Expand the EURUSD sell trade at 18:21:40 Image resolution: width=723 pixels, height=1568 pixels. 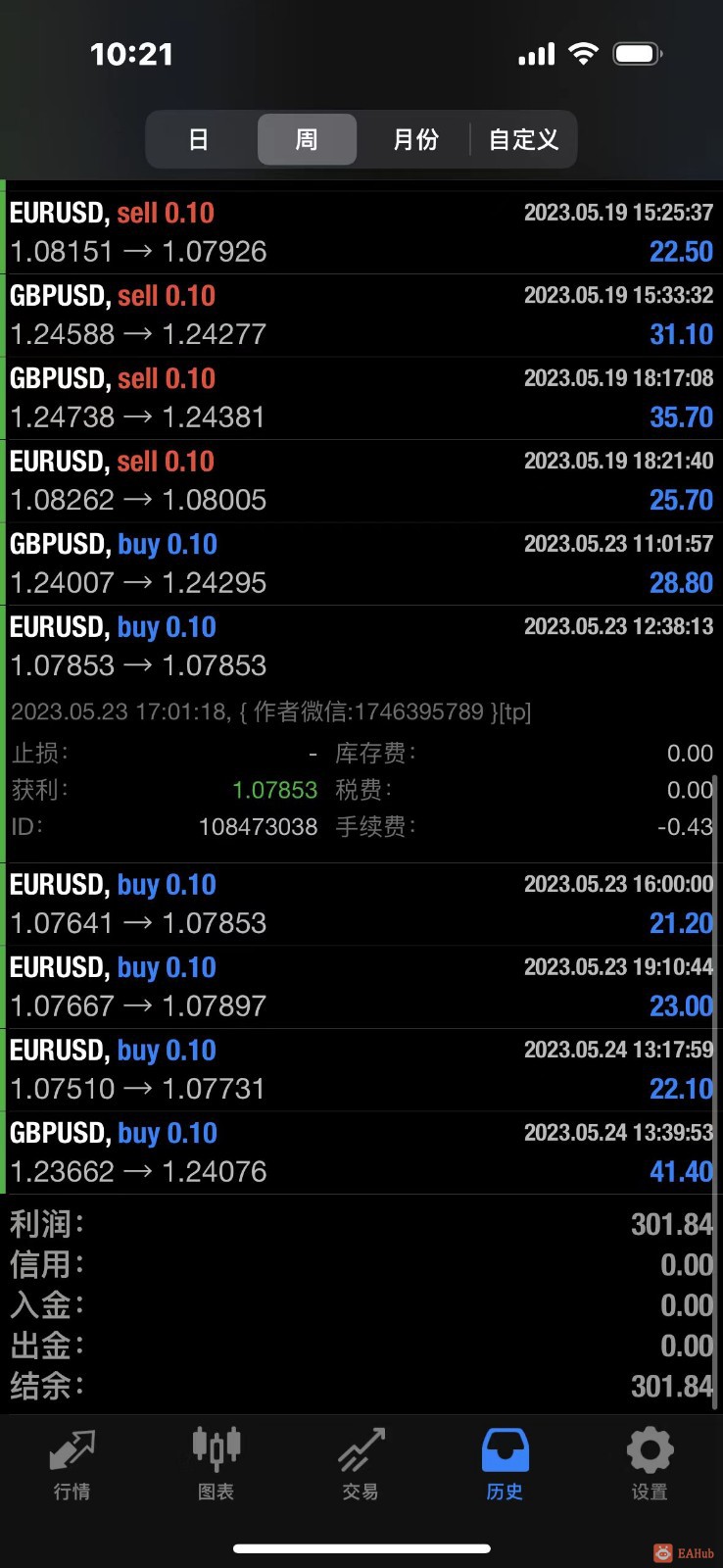361,480
